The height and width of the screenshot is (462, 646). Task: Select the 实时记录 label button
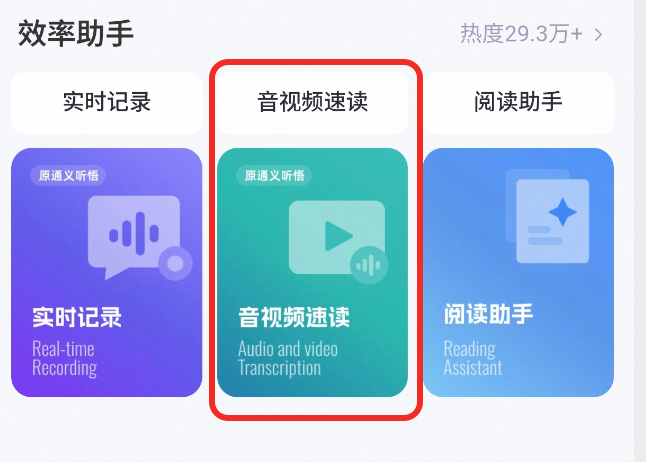click(x=106, y=102)
